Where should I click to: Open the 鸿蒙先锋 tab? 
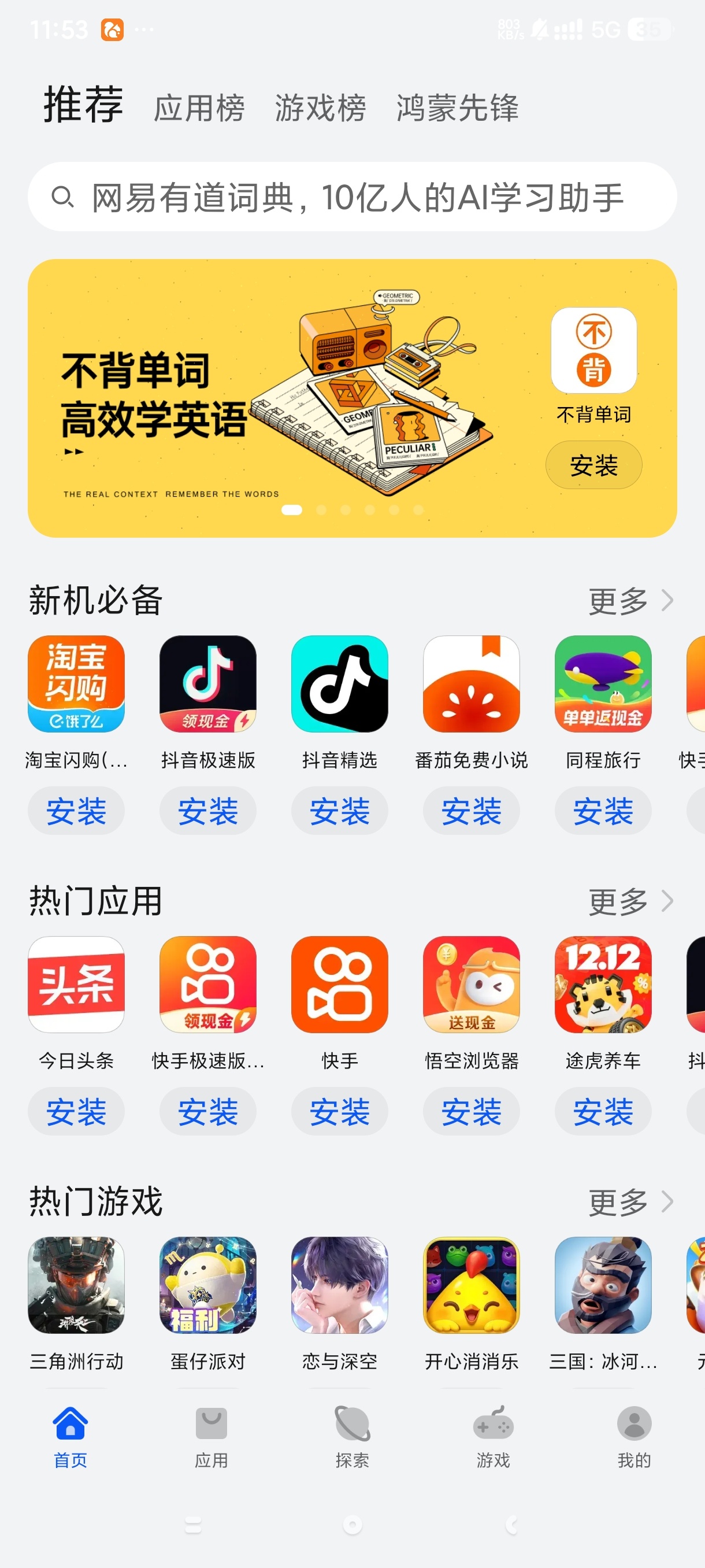[458, 108]
